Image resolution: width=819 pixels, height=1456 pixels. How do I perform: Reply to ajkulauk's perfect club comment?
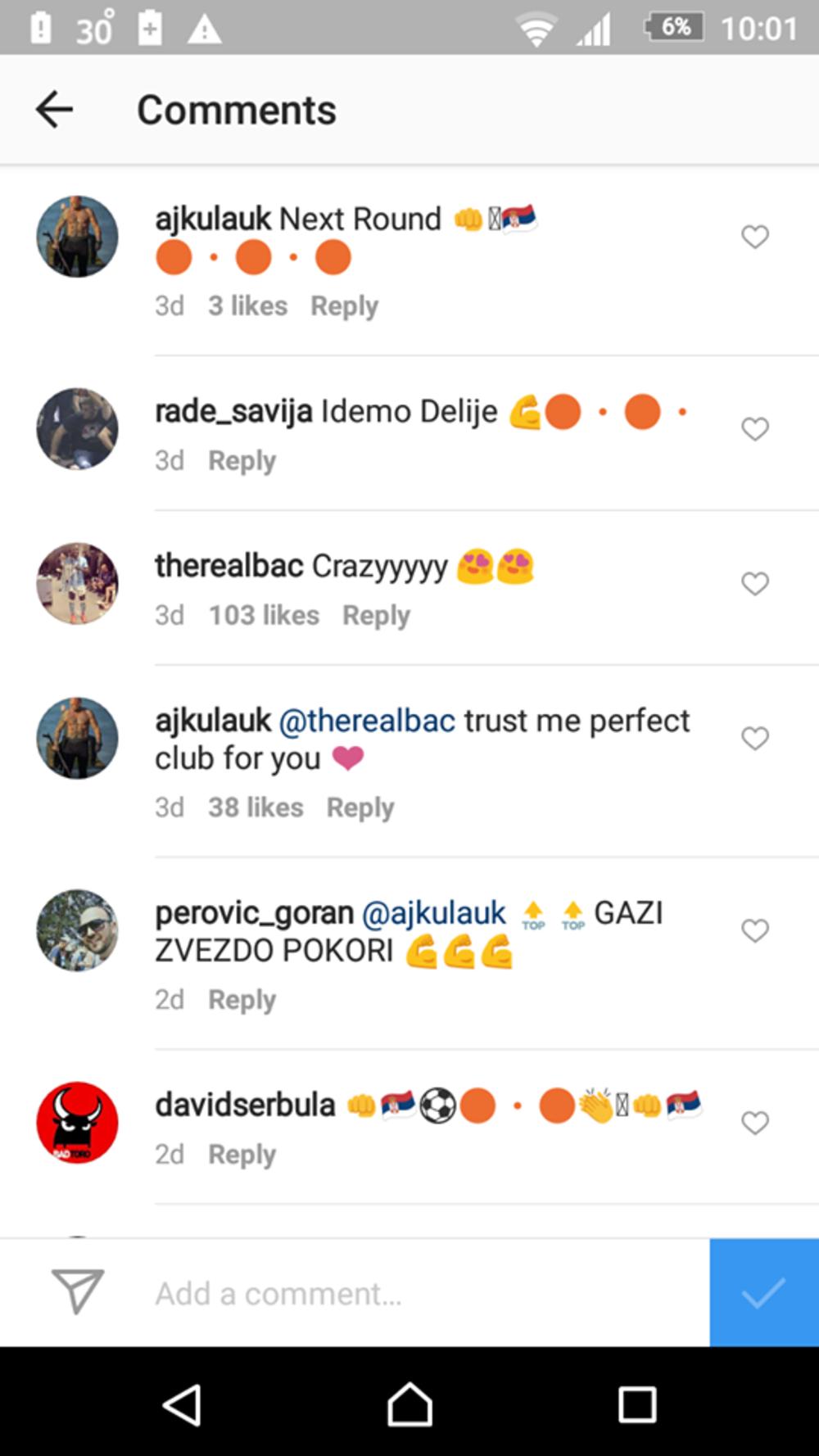tap(360, 807)
